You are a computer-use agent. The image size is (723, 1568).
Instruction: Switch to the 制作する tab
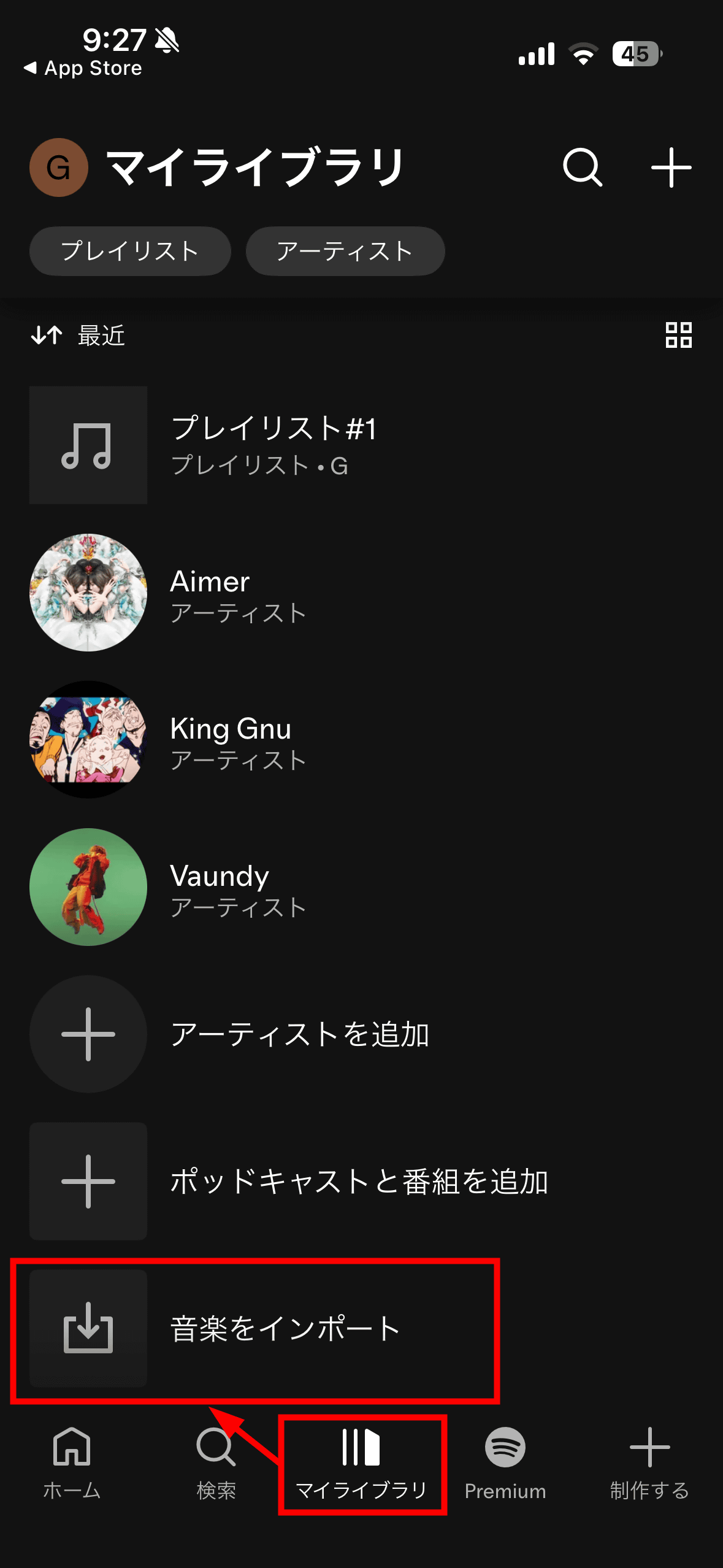649,1462
